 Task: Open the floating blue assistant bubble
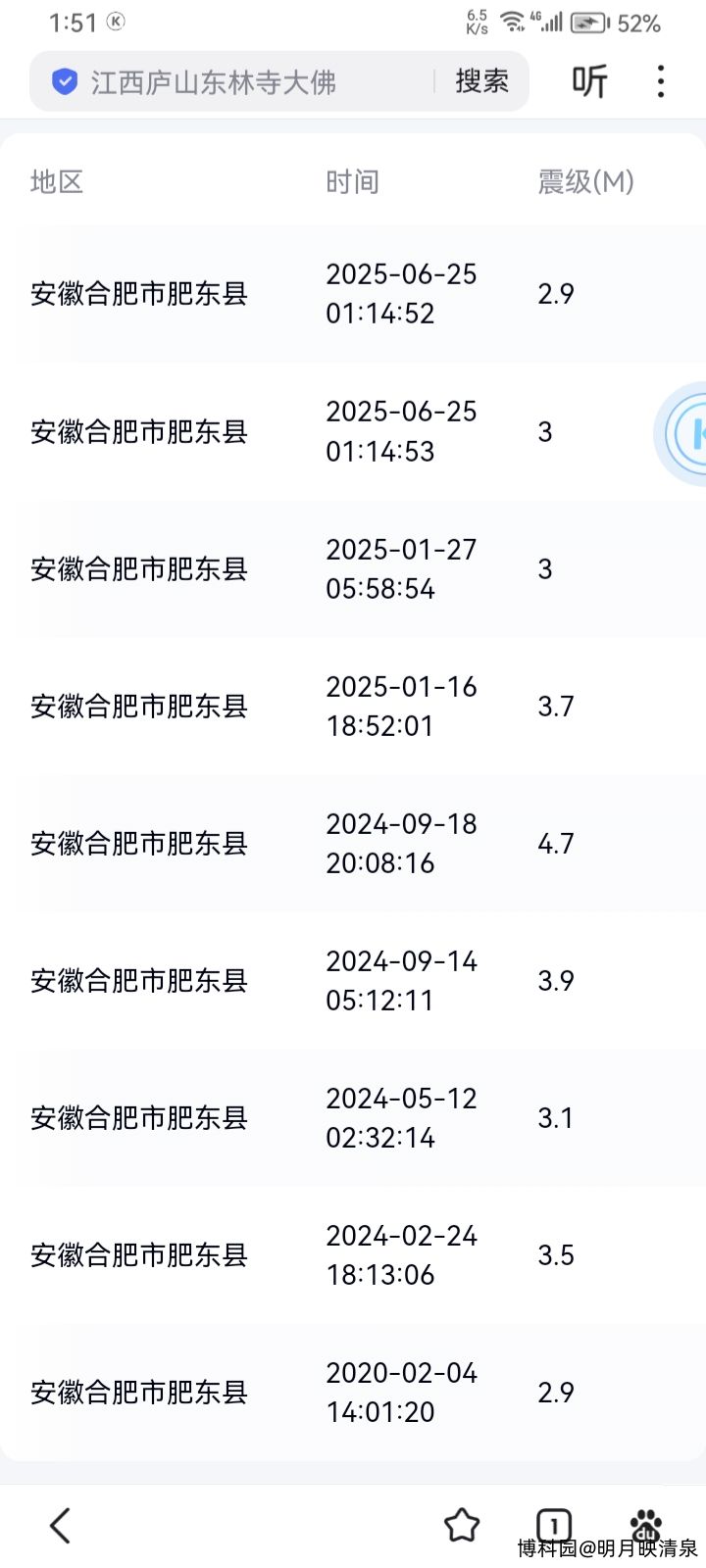681,433
